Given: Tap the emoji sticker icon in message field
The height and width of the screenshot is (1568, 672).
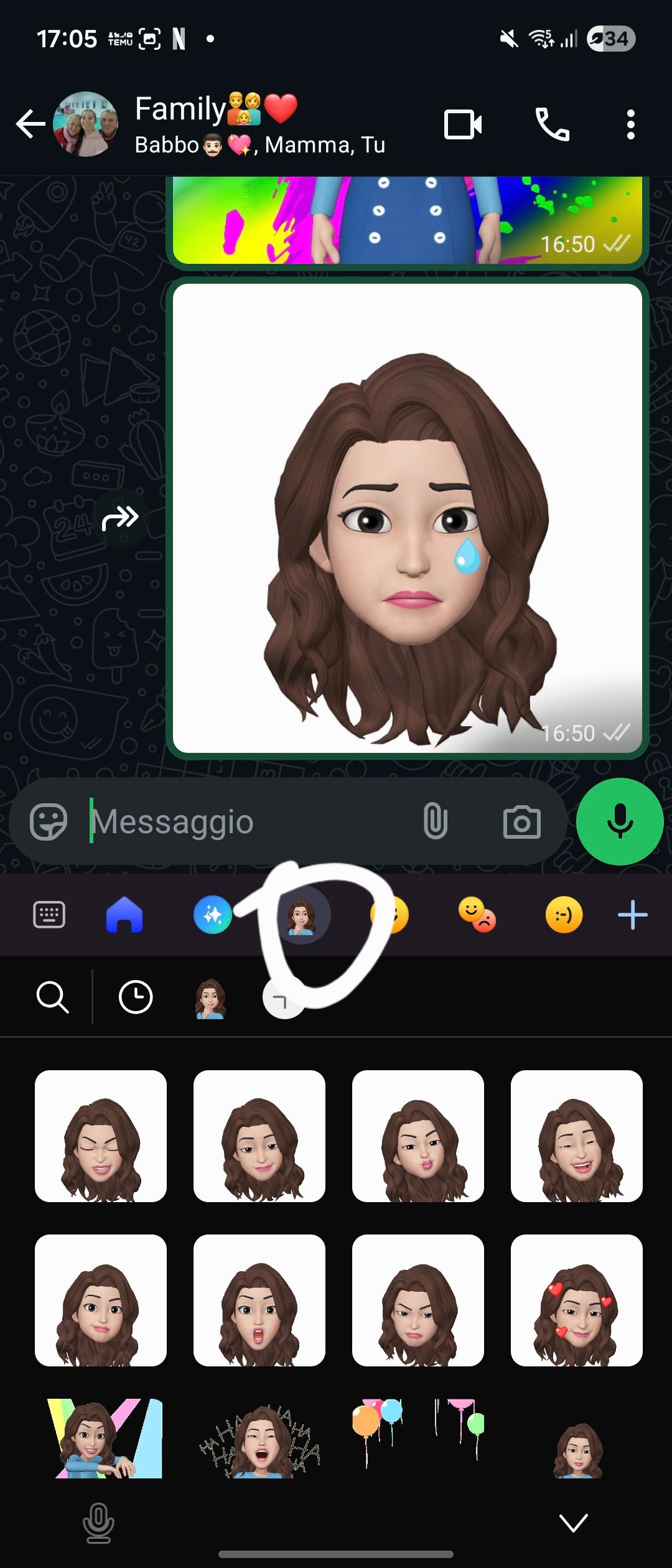Looking at the screenshot, I should point(49,821).
